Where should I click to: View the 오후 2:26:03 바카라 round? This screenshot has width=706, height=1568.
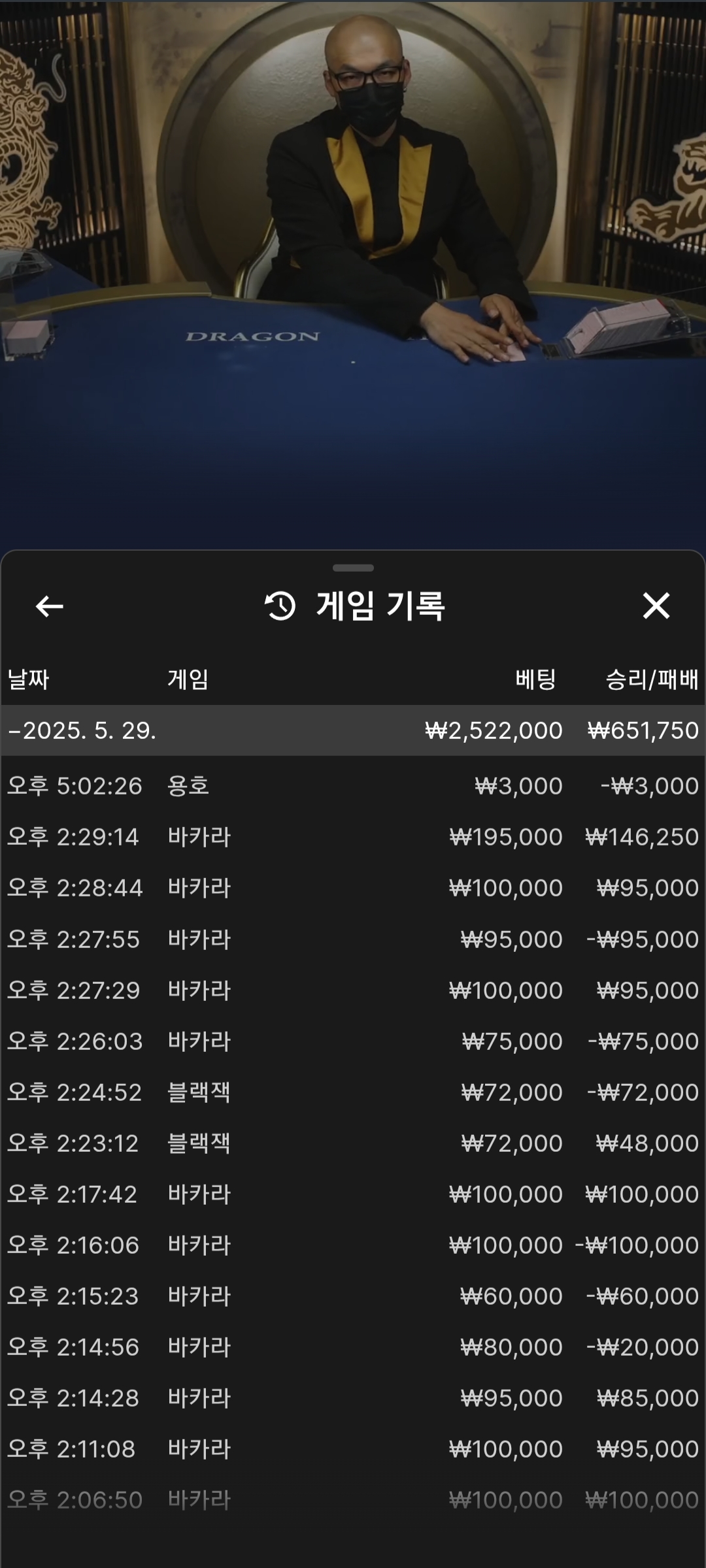tap(353, 1041)
